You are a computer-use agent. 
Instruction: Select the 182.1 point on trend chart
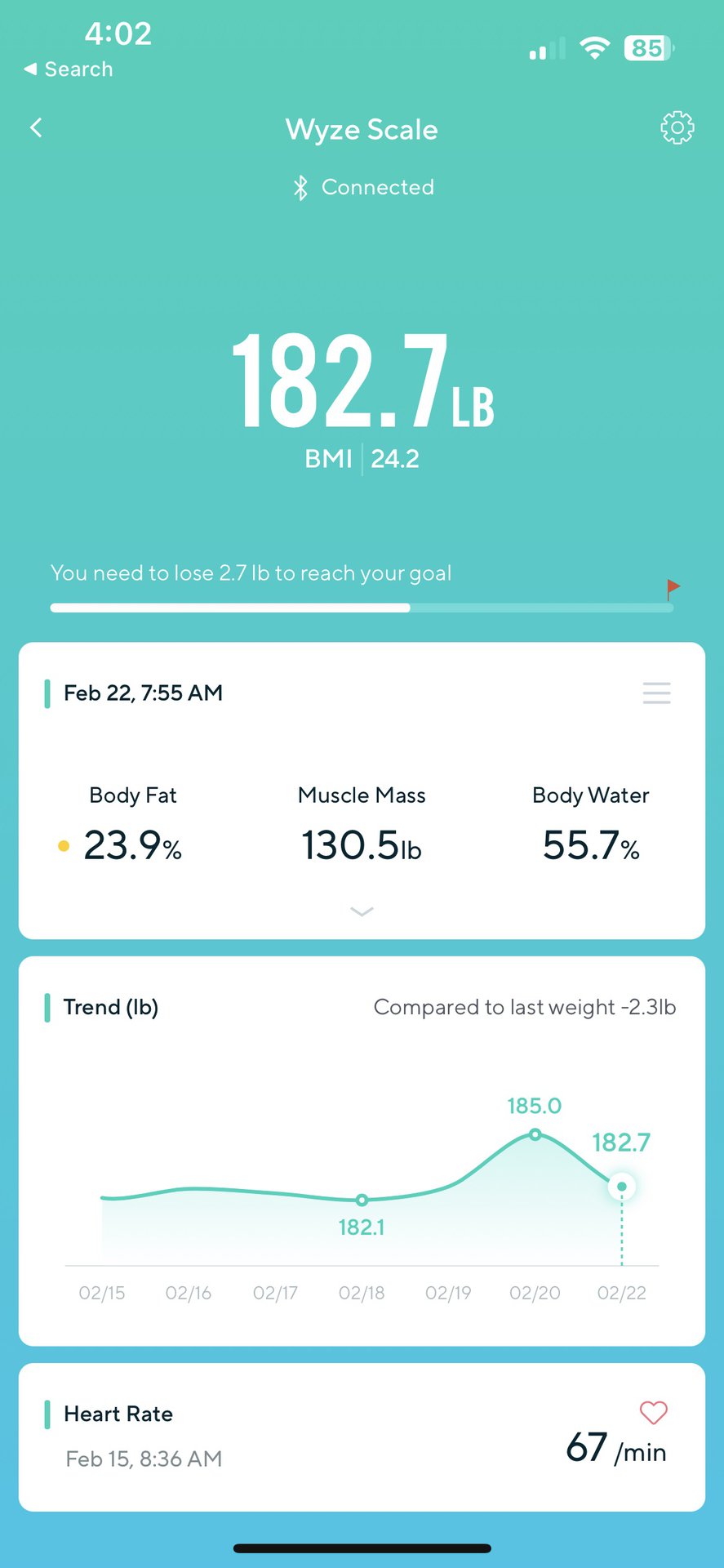pyautogui.click(x=362, y=1200)
